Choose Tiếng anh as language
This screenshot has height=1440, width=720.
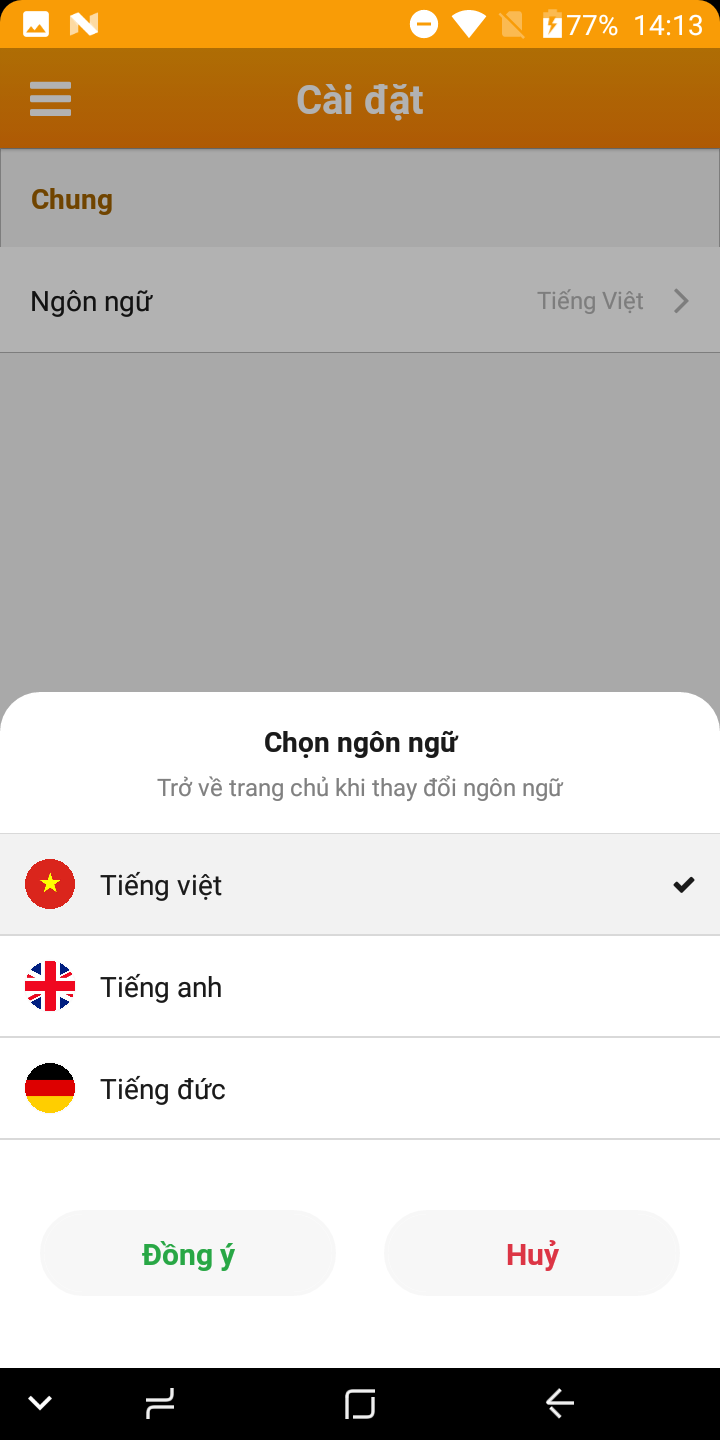coord(360,987)
